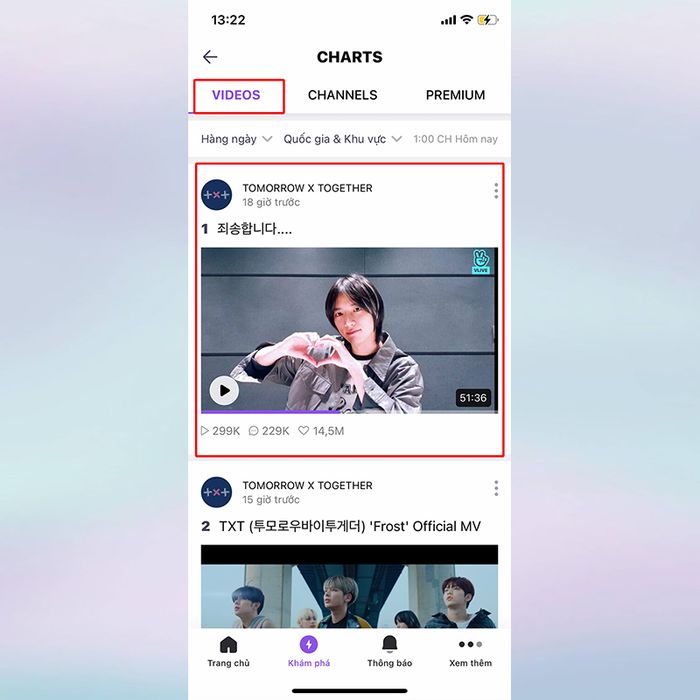Play the 최송합니다 video
This screenshot has width=700, height=700.
pyautogui.click(x=224, y=391)
